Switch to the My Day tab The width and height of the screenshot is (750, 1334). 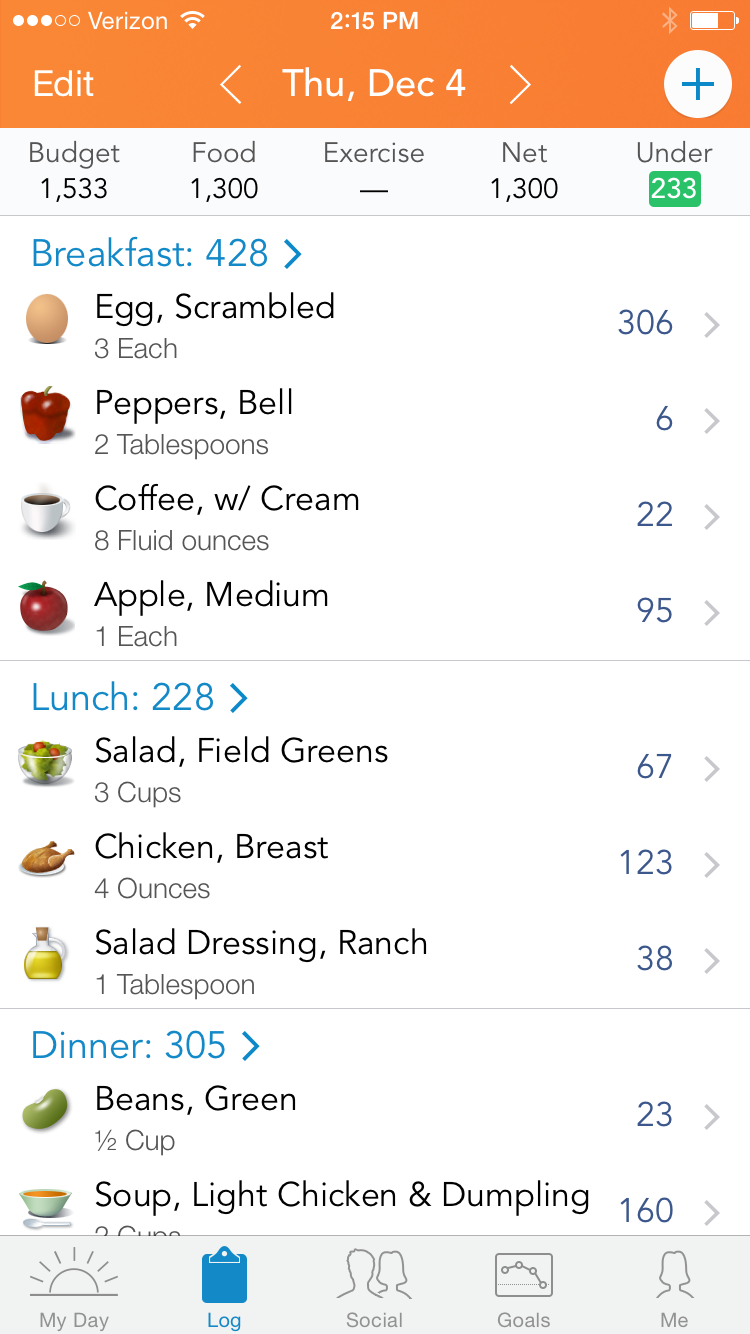tap(74, 1287)
